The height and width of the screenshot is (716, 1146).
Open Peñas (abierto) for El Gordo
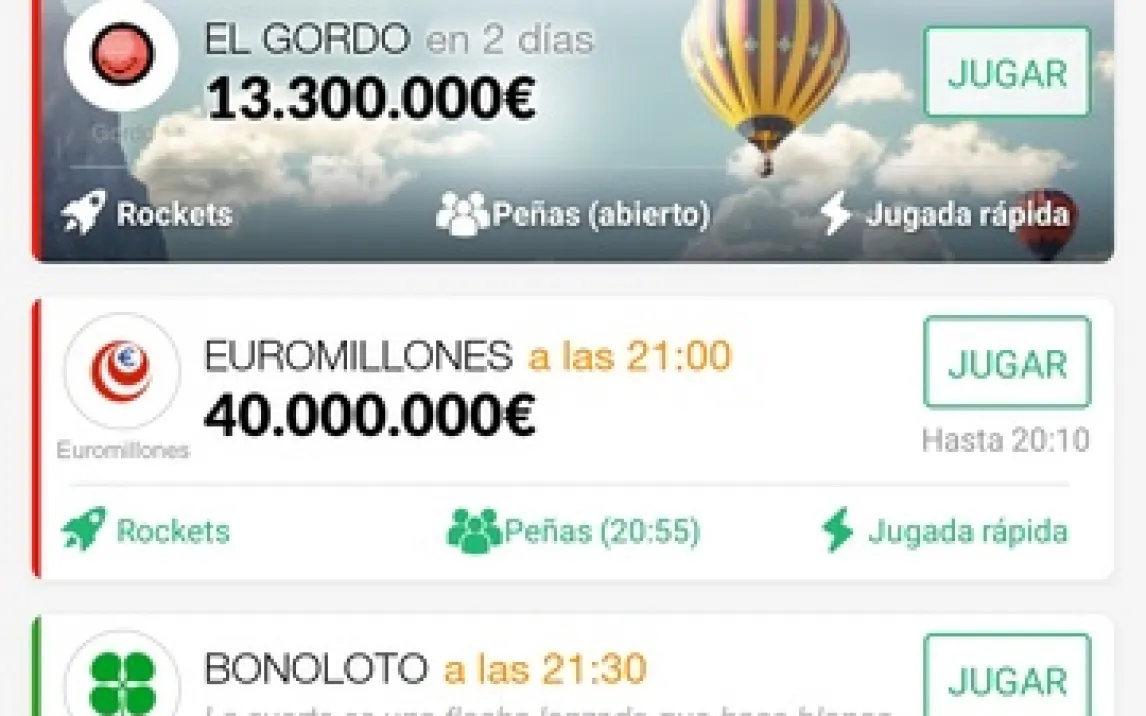[573, 214]
